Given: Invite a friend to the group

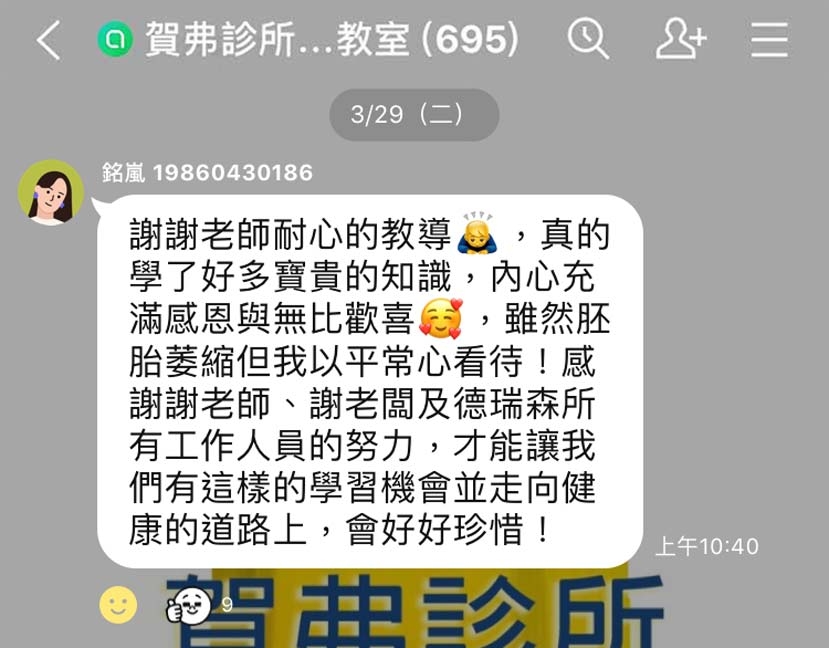Looking at the screenshot, I should coord(681,40).
